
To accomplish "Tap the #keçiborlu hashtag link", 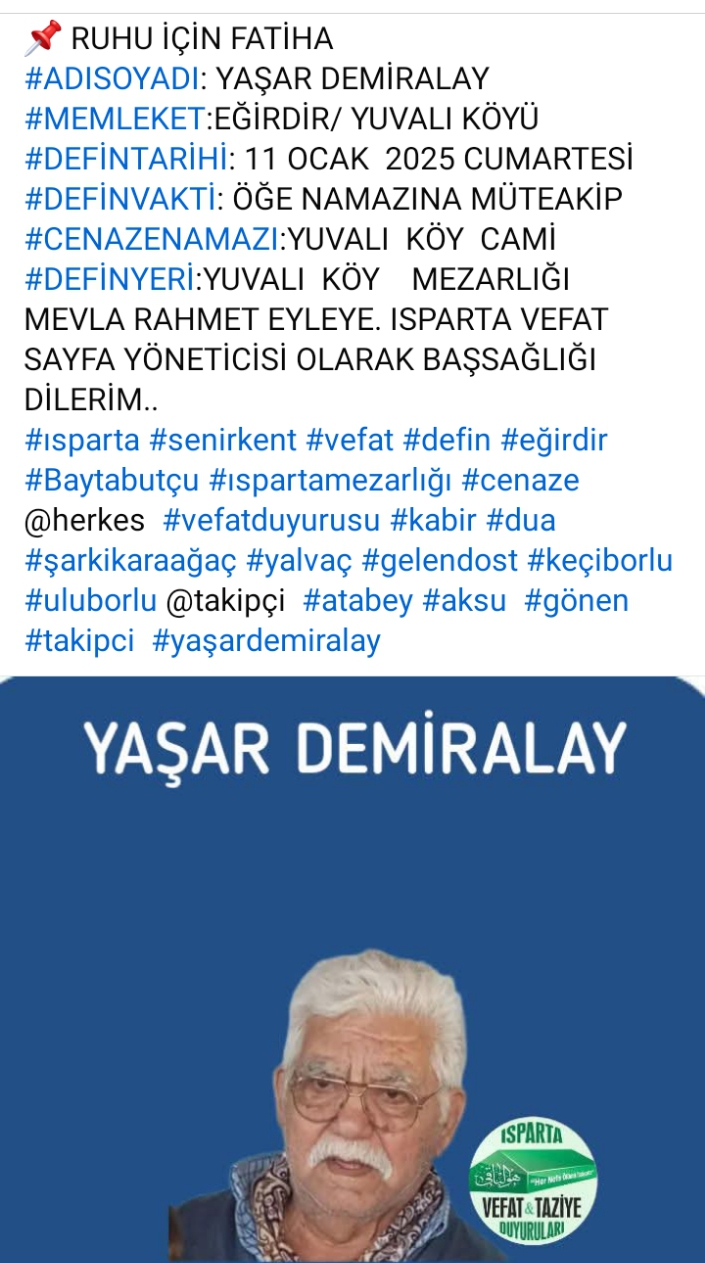I will [600, 561].
